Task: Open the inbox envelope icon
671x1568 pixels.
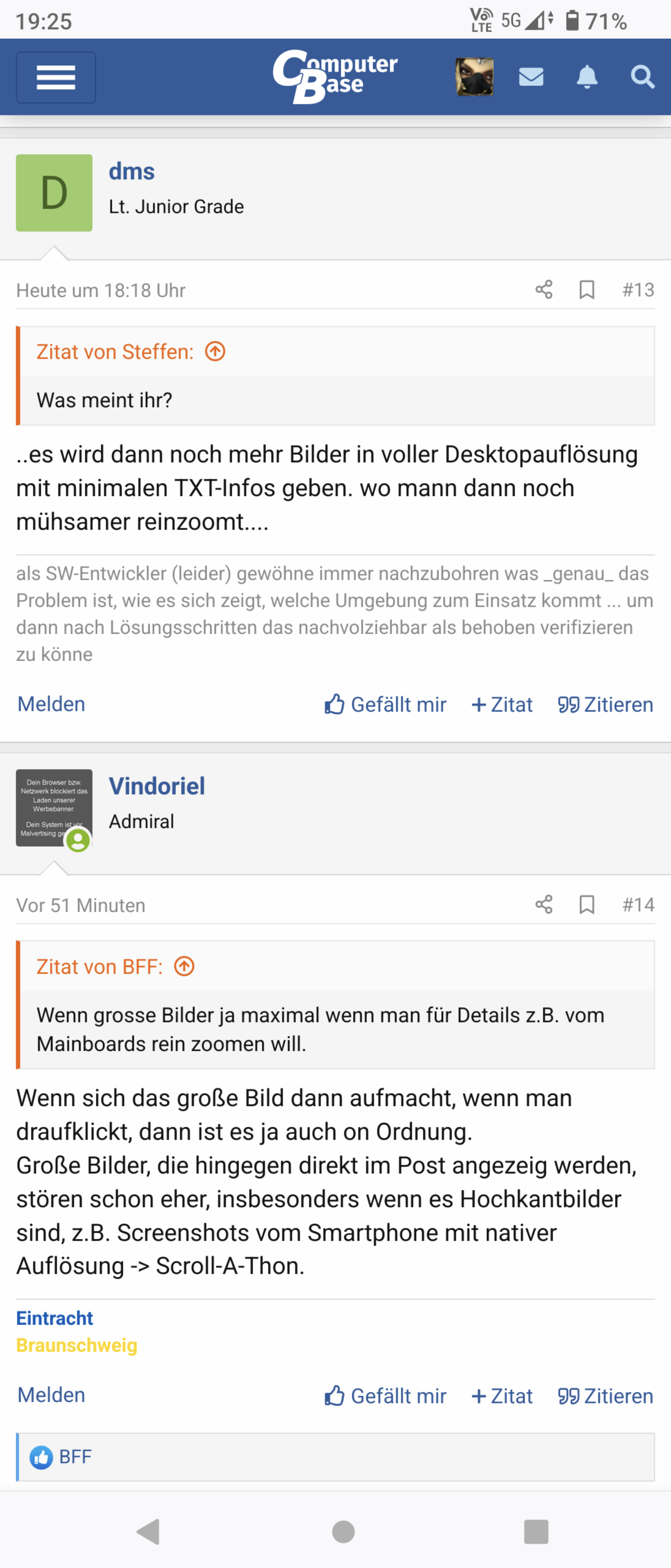Action: coord(531,77)
